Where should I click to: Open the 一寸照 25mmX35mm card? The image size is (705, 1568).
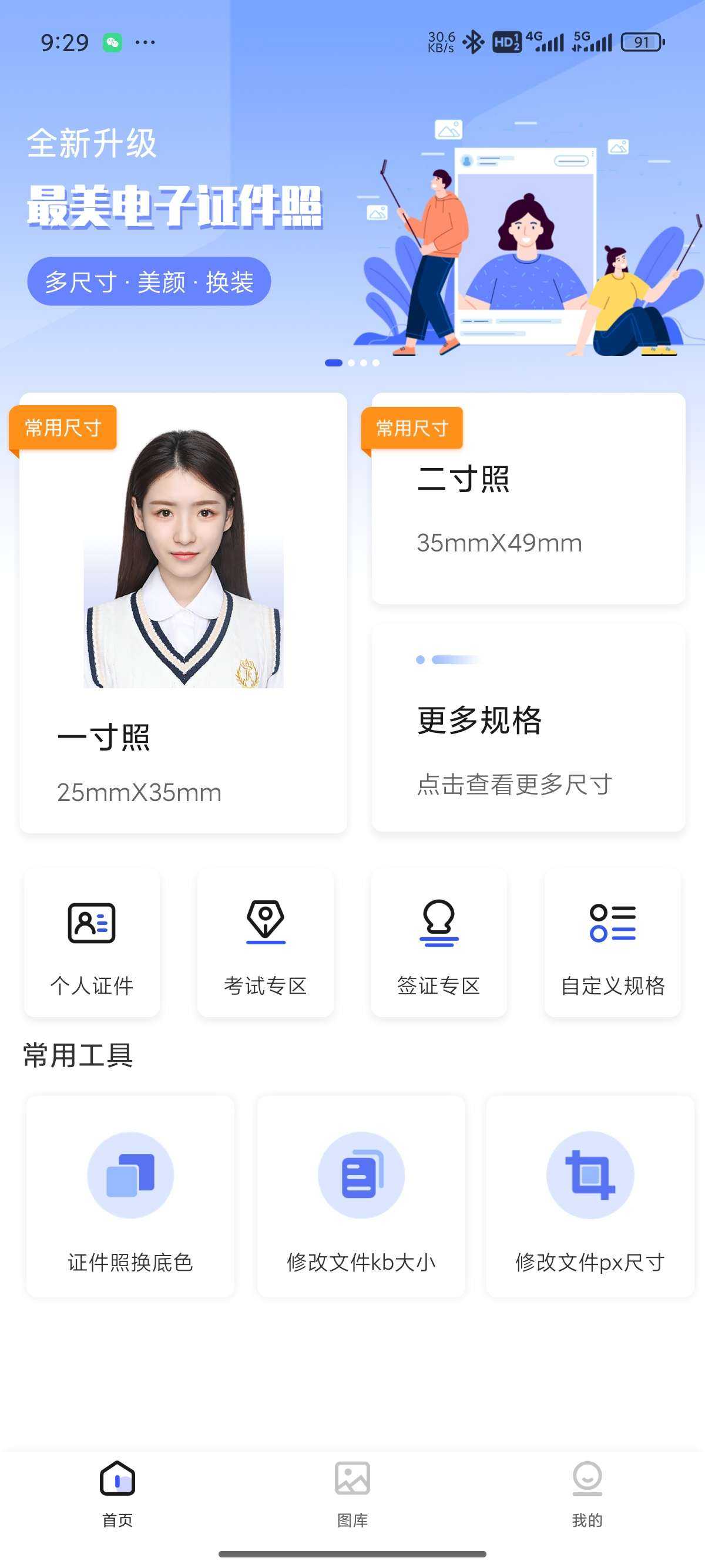[183, 613]
